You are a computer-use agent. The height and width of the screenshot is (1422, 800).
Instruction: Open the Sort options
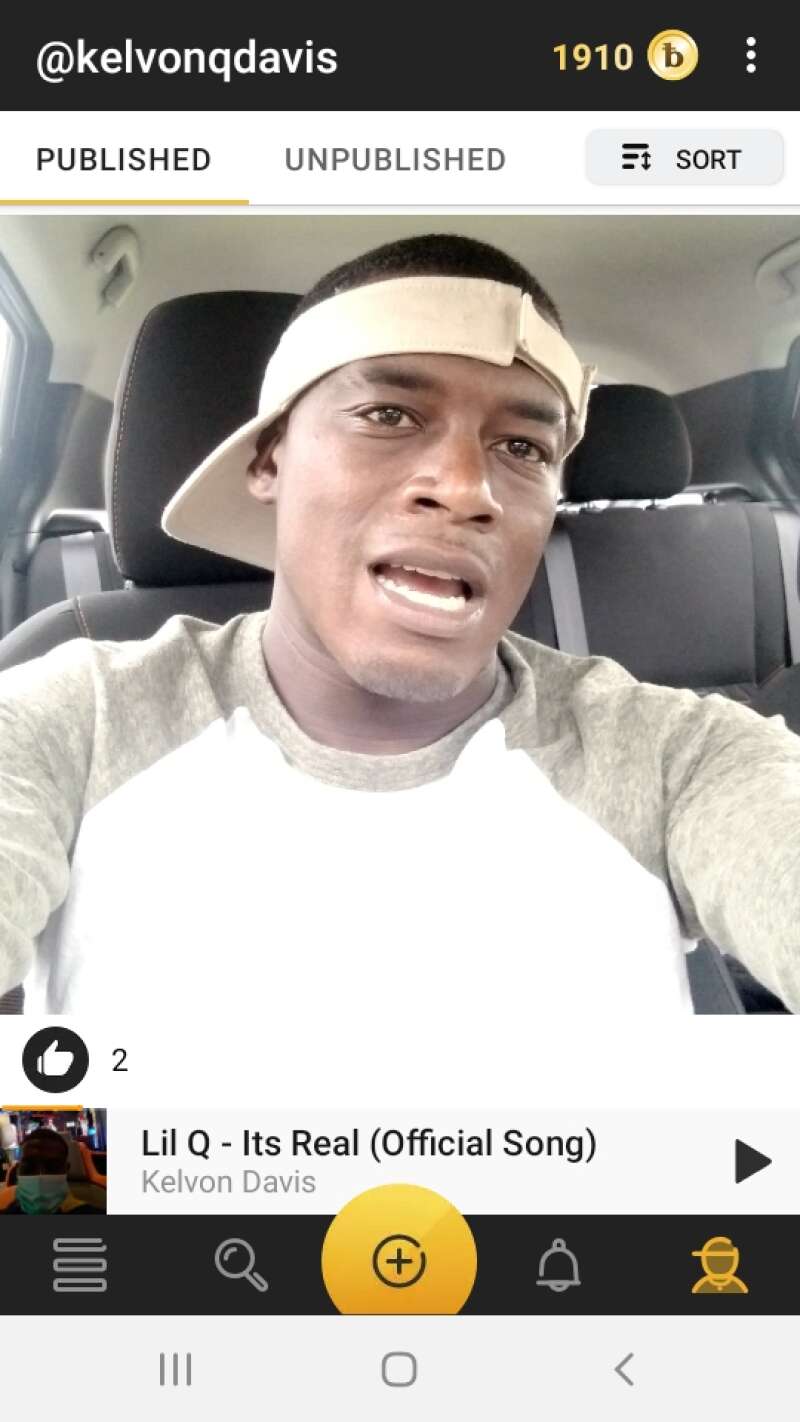click(x=684, y=158)
